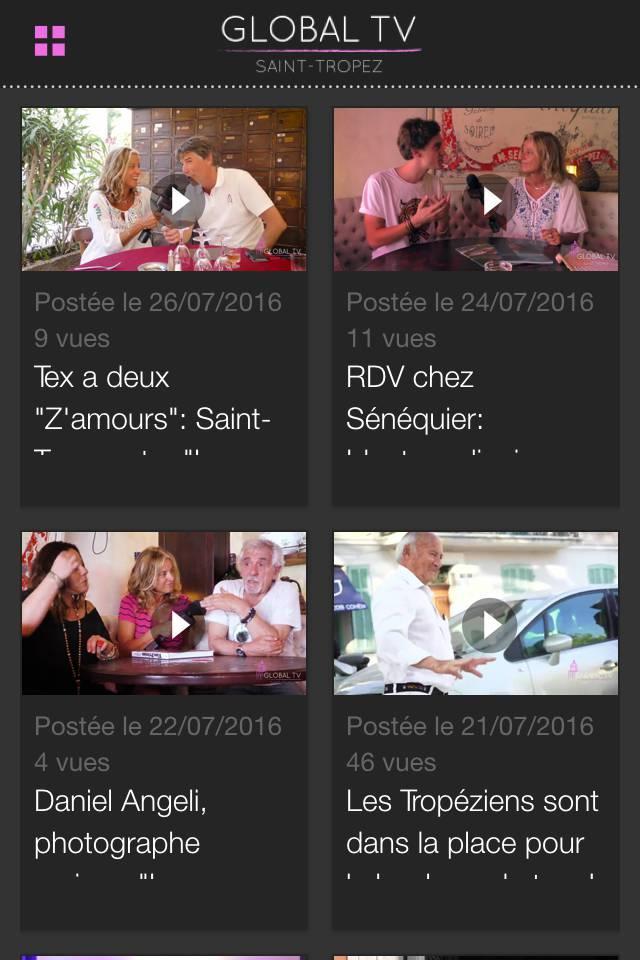Play the Daniel Angeli photographe video

click(x=179, y=625)
